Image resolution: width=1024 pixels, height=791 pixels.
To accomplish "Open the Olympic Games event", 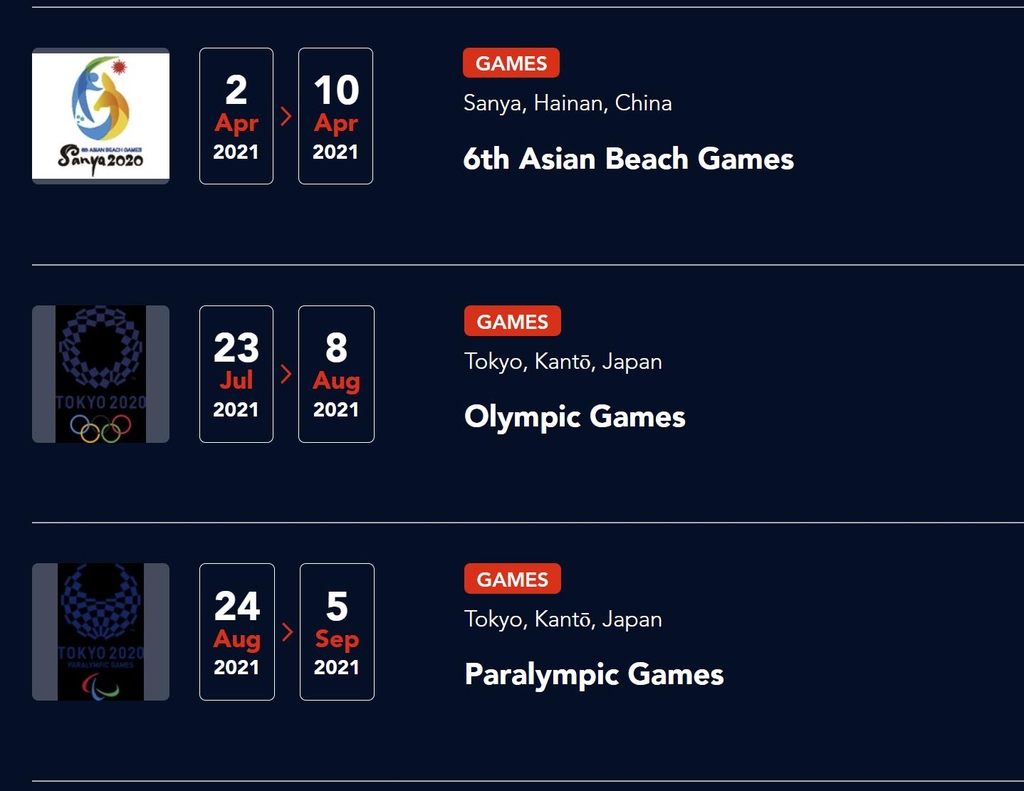I will pos(575,417).
